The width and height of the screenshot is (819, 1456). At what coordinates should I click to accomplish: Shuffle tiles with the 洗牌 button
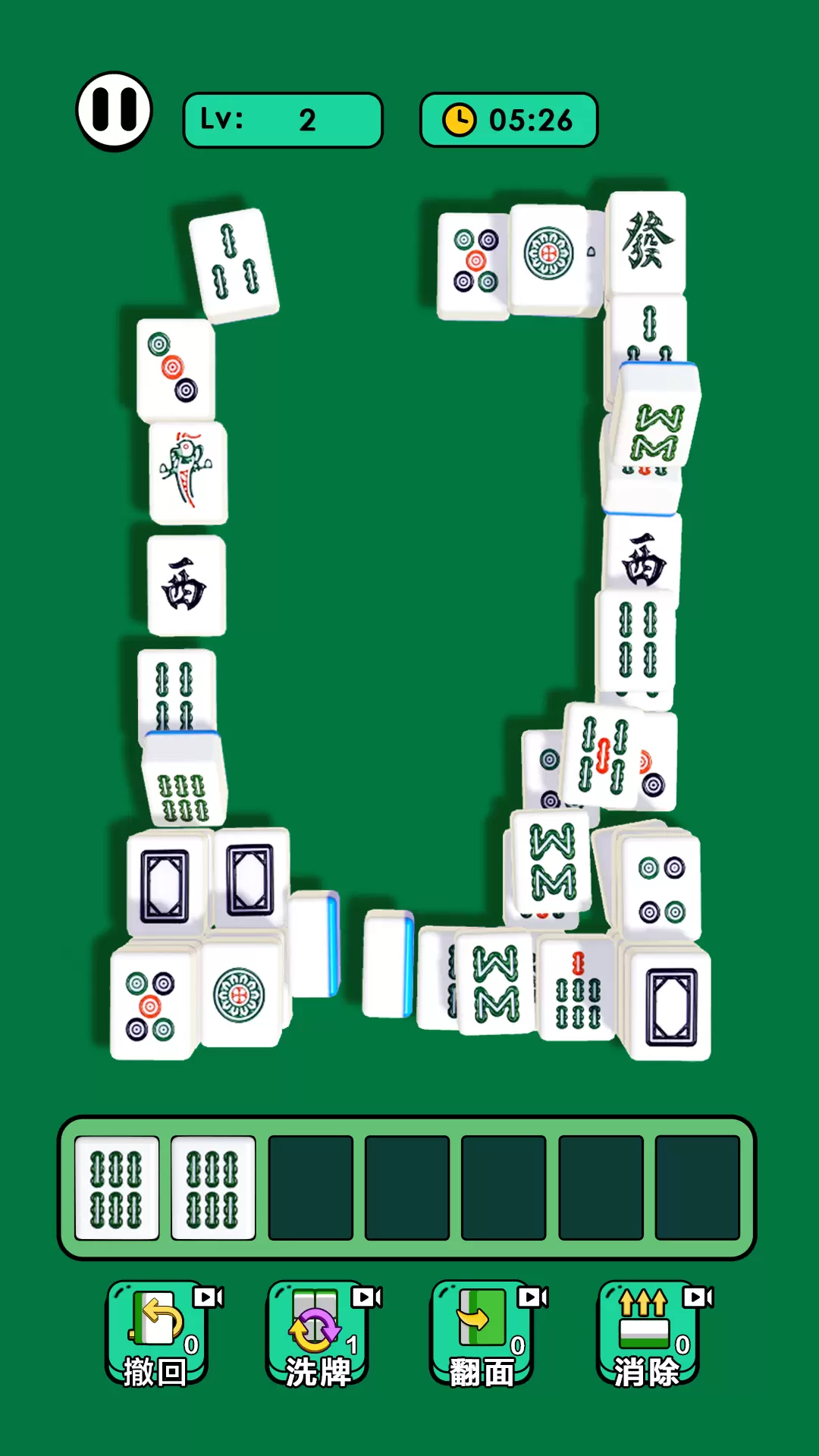click(x=317, y=1334)
